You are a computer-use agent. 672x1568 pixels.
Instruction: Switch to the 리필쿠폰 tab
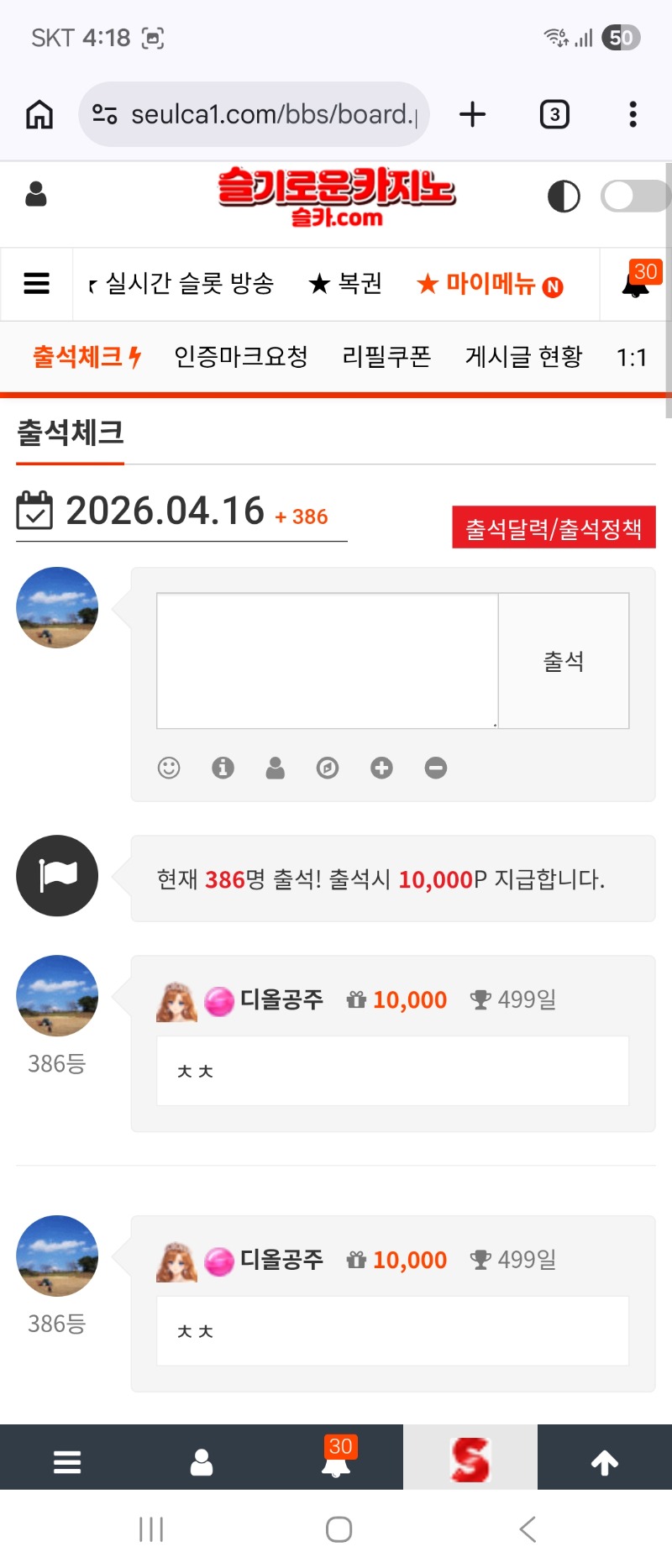click(386, 357)
